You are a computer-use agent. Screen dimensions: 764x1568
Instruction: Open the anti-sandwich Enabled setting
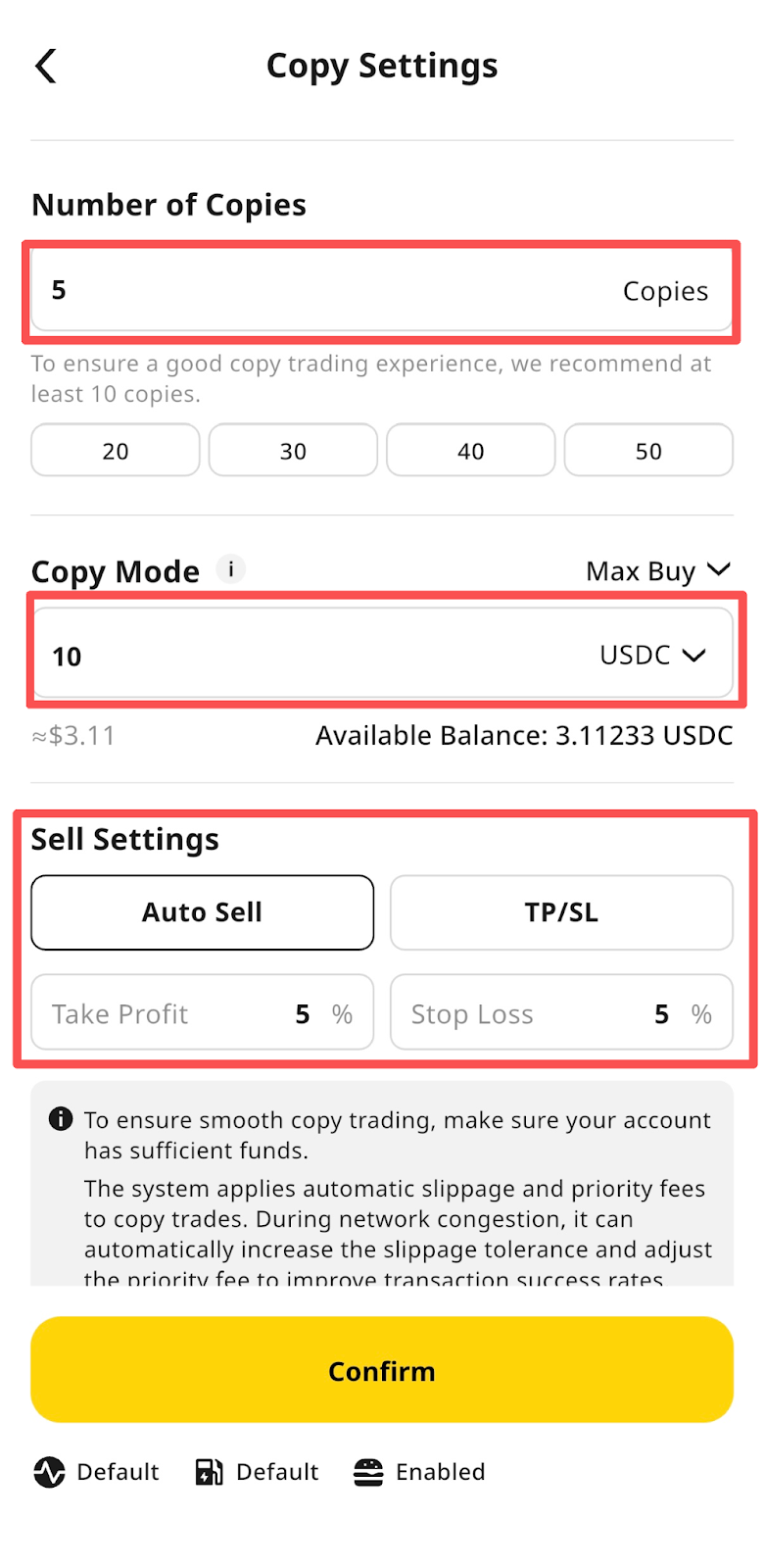[419, 1472]
